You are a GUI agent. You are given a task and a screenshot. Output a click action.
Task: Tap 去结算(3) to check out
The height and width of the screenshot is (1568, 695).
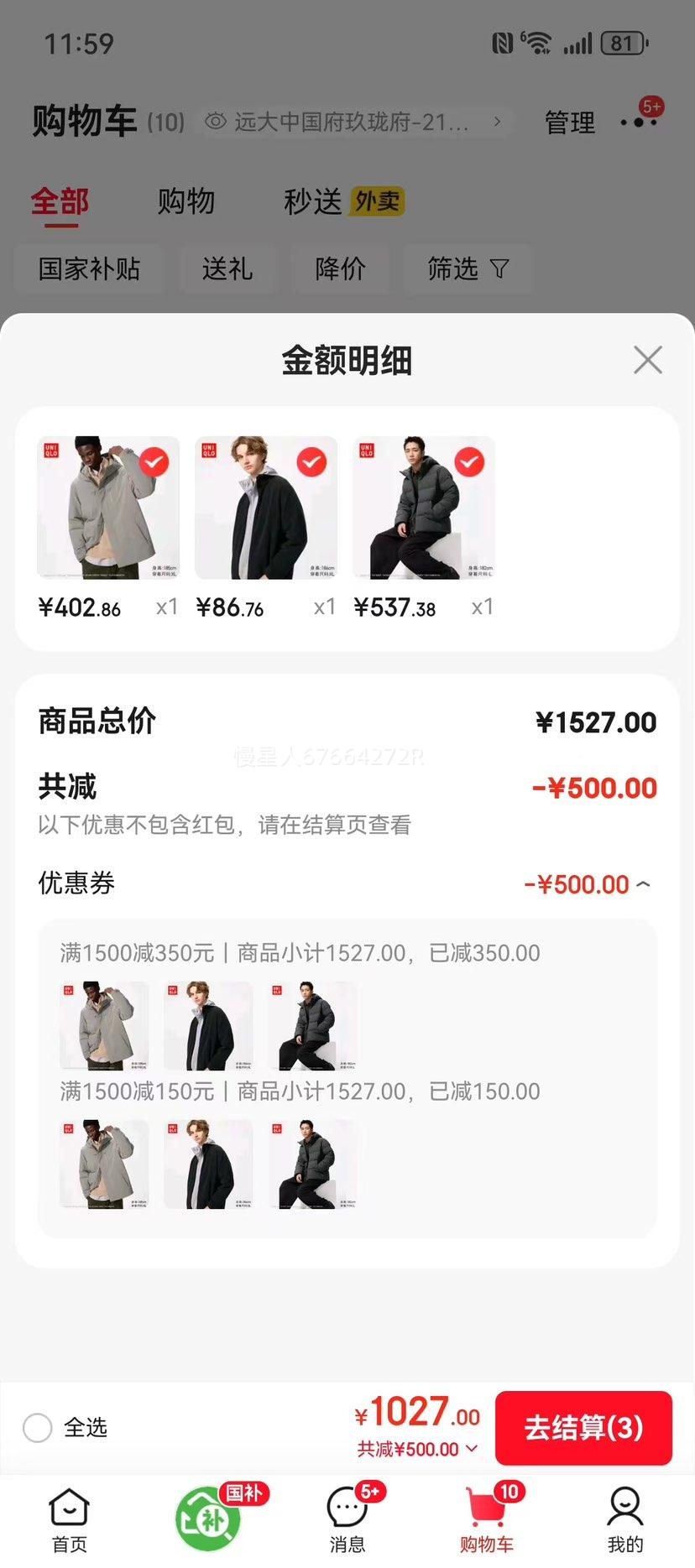[x=583, y=1427]
